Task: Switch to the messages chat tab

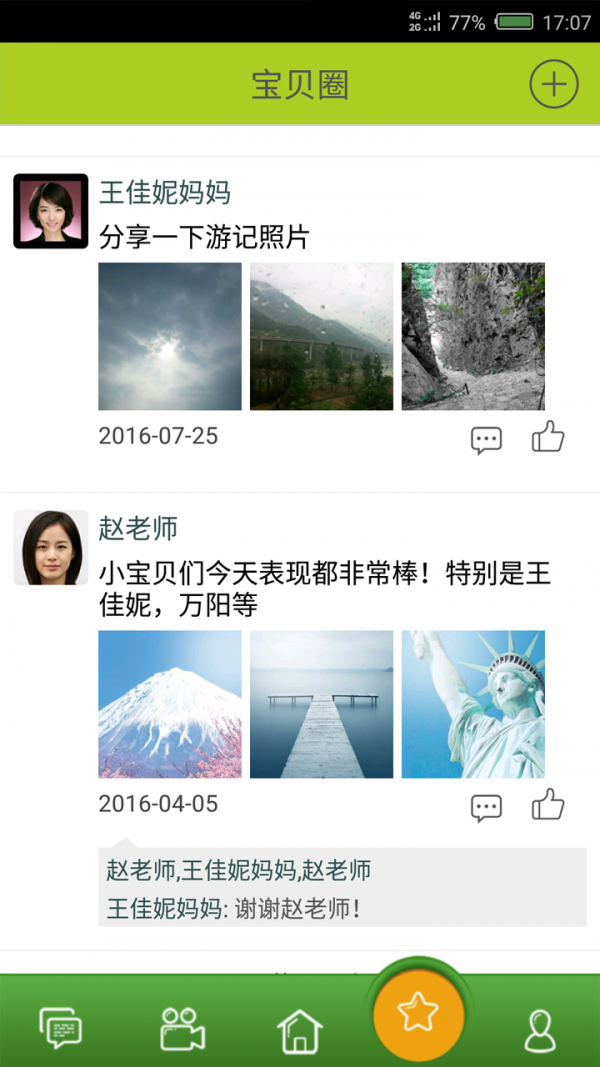Action: click(60, 1029)
